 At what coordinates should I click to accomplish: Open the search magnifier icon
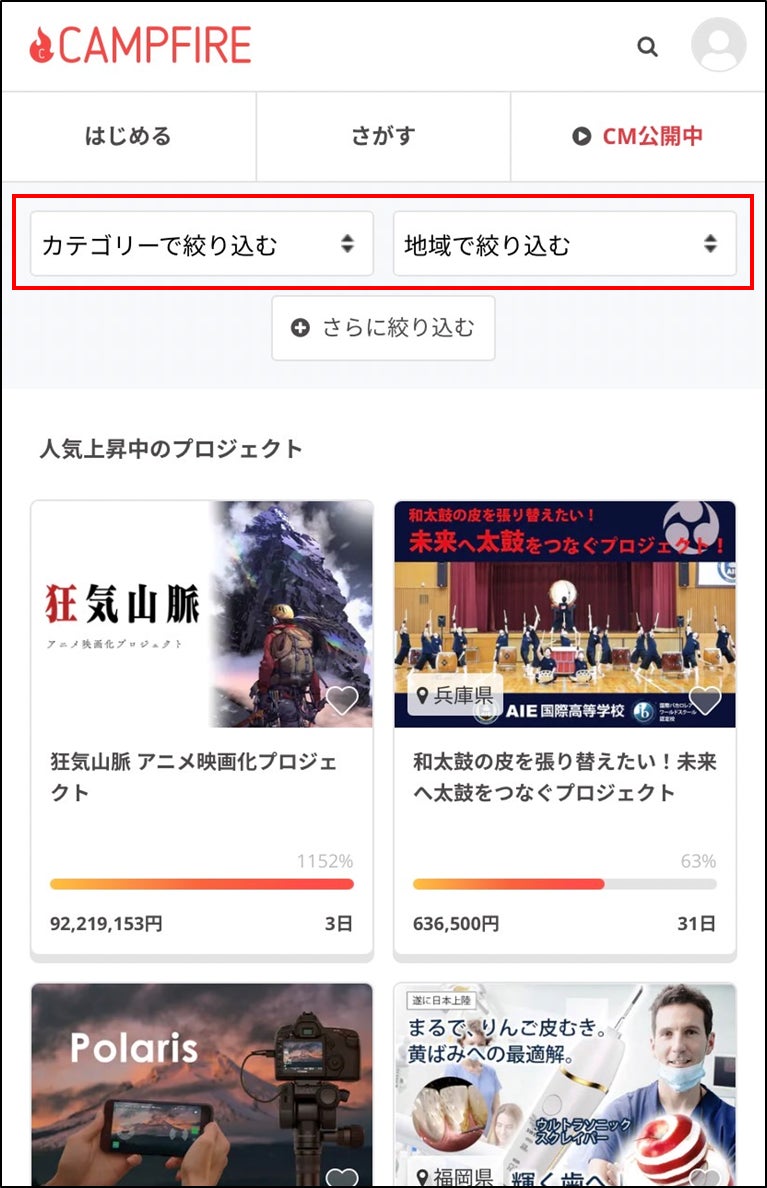pos(648,47)
